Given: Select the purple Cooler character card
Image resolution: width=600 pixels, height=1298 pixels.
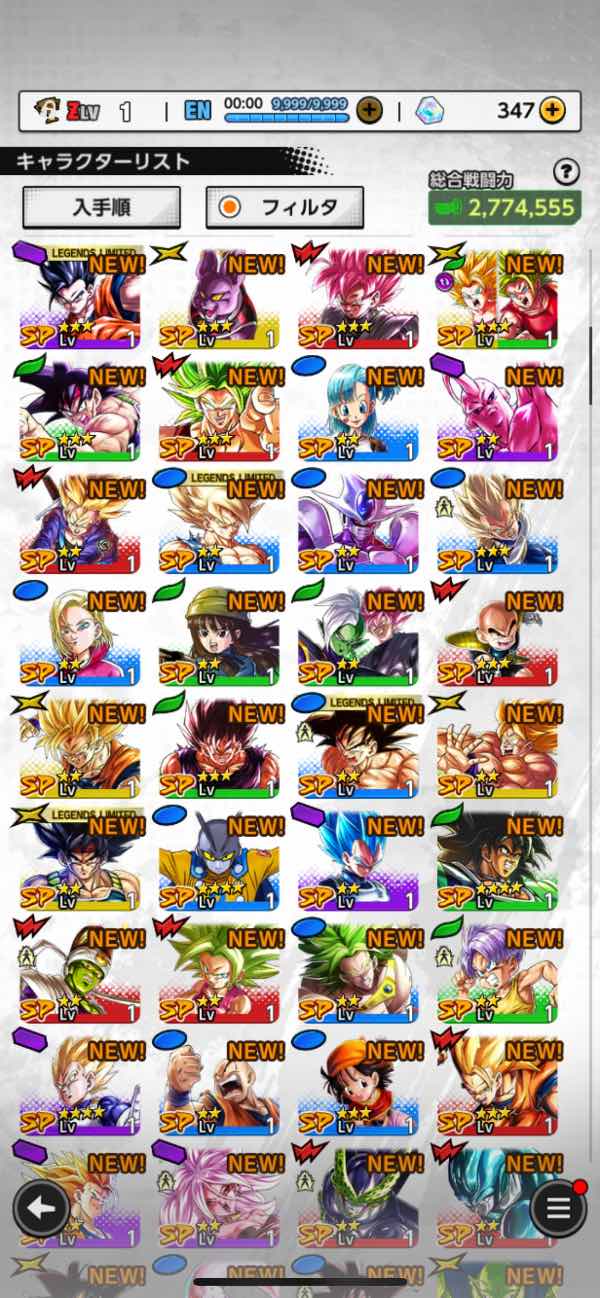Looking at the screenshot, I should pyautogui.click(x=358, y=522).
